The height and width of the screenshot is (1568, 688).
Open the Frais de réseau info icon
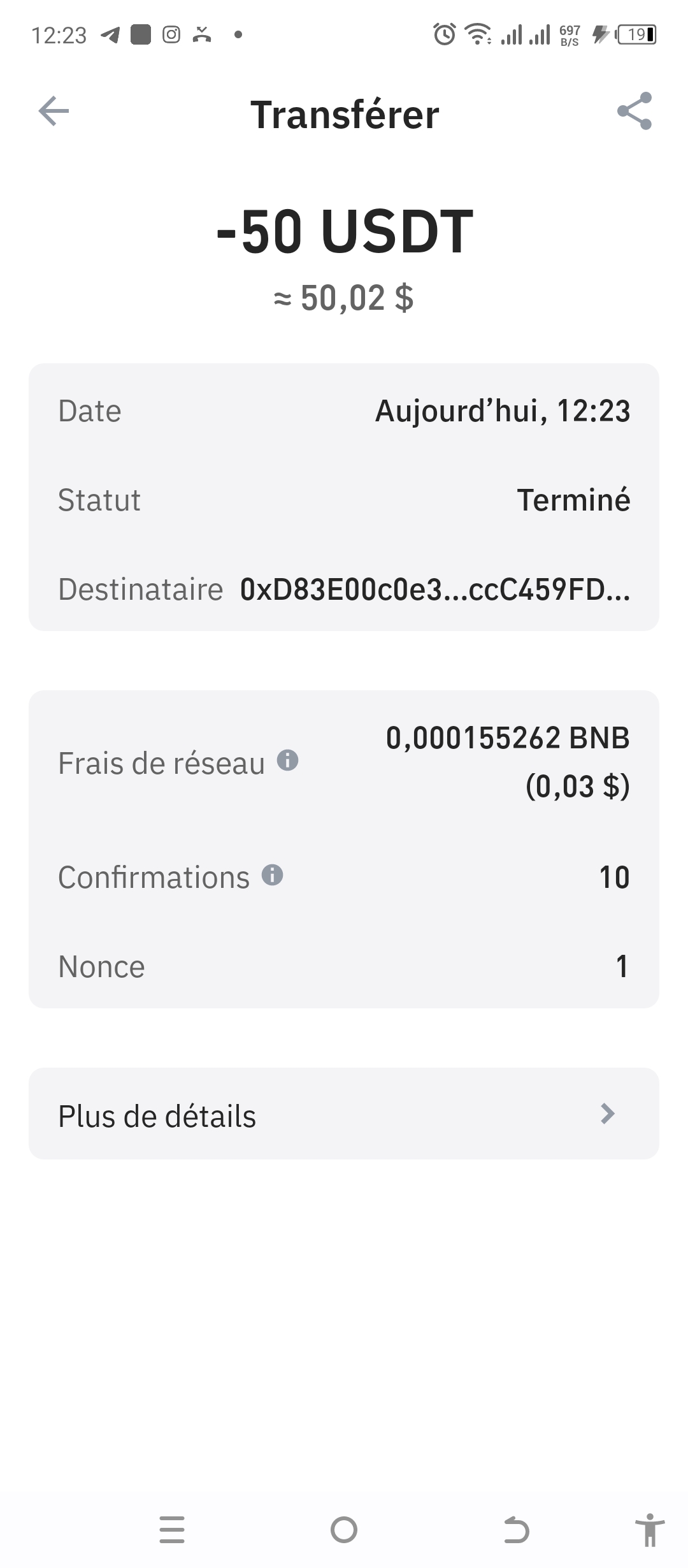(287, 760)
